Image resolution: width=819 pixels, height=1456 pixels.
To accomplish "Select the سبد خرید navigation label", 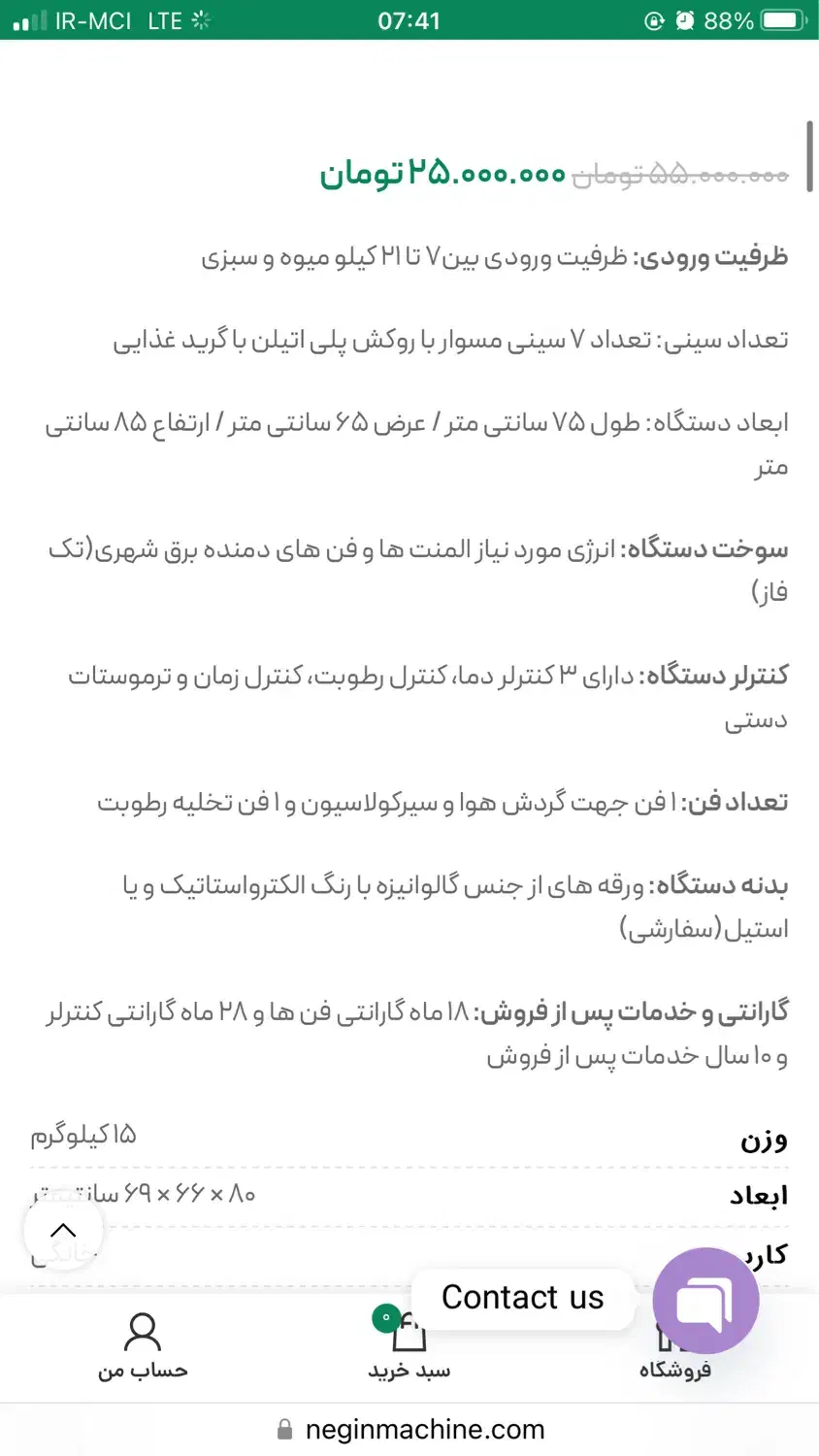I will pos(409,1371).
